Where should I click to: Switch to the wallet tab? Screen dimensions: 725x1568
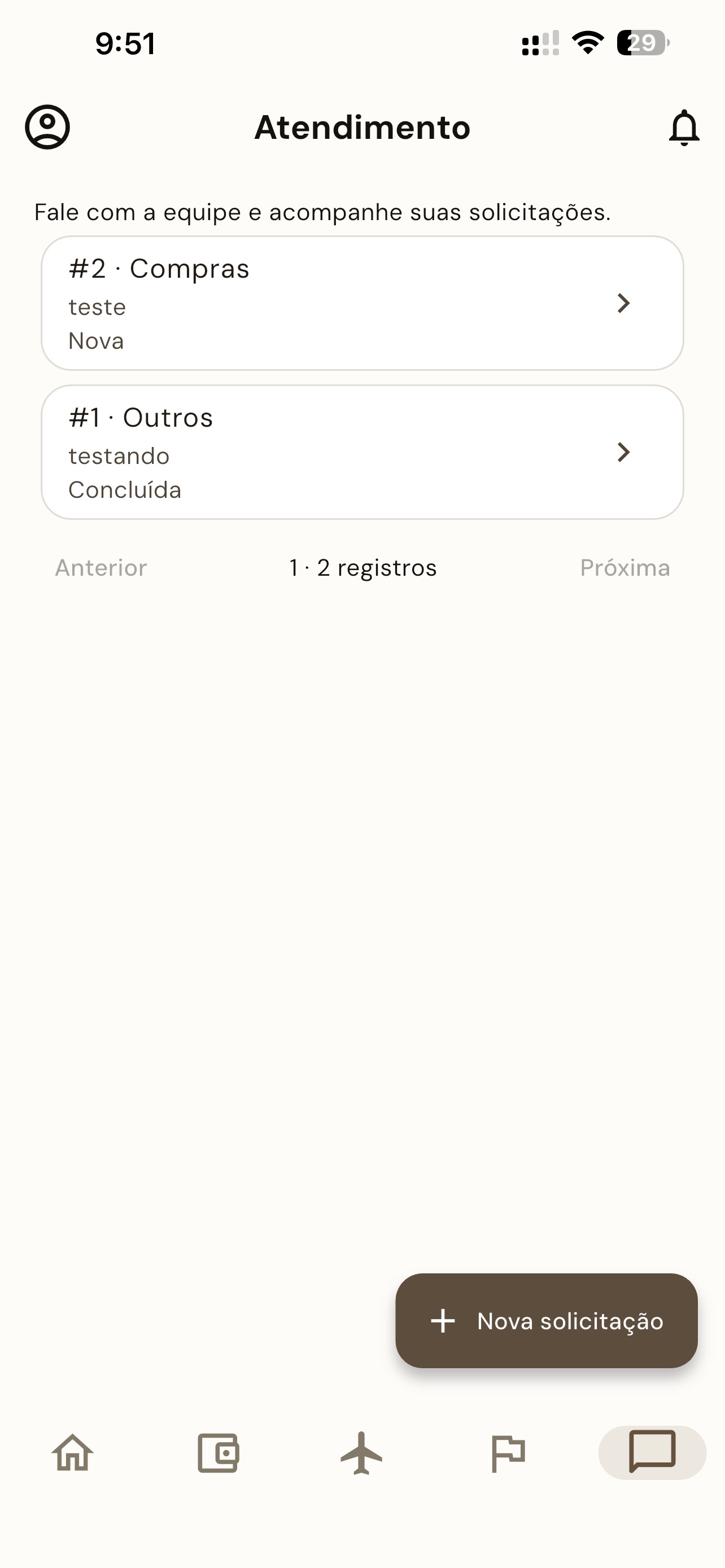[218, 1452]
